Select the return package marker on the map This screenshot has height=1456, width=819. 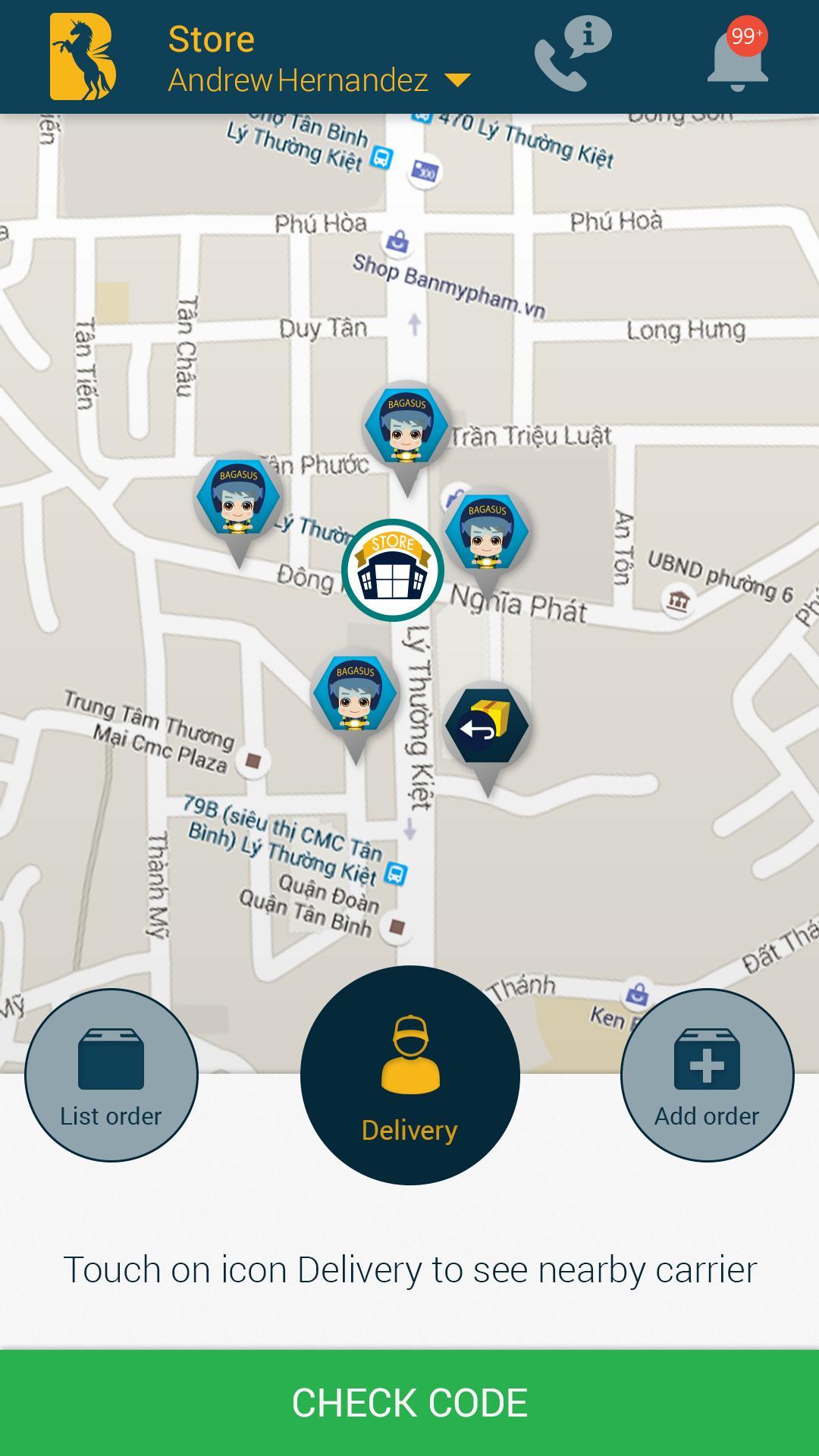tap(487, 726)
